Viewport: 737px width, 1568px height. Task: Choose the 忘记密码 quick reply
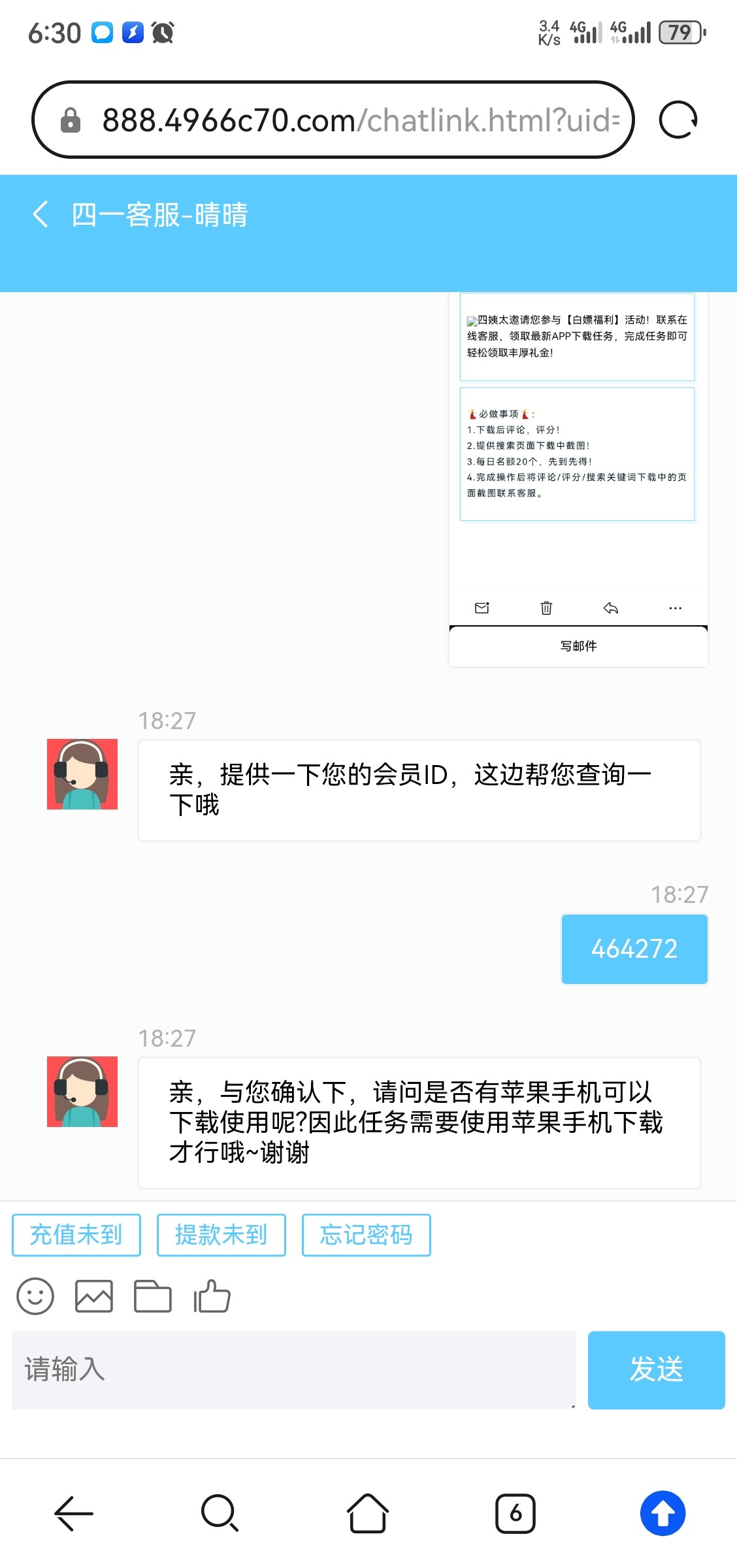click(366, 1235)
